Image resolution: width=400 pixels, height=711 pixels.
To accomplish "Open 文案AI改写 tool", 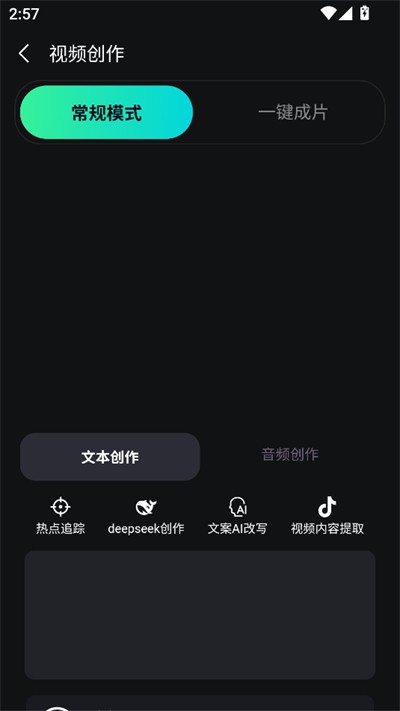I will [238, 516].
